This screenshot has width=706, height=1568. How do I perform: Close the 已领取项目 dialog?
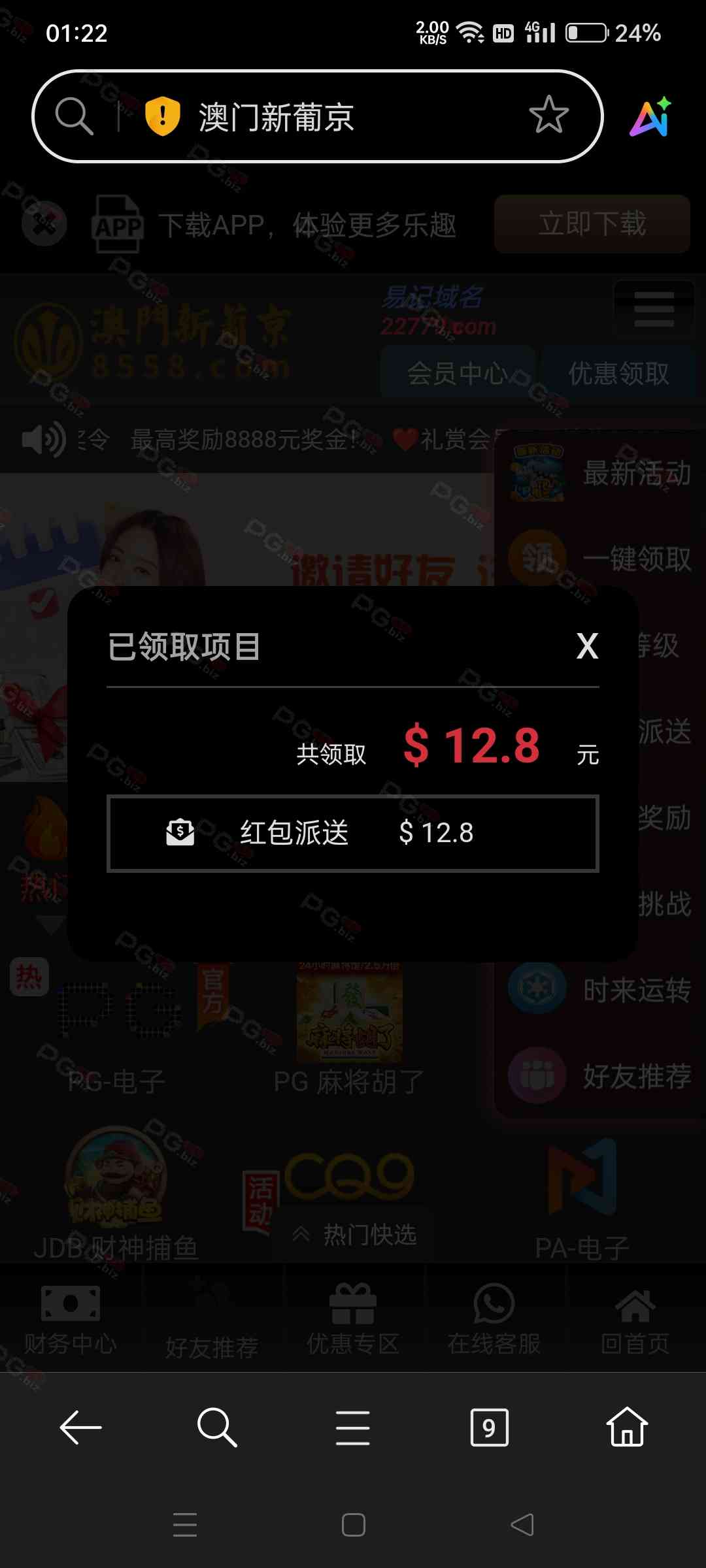(x=587, y=646)
